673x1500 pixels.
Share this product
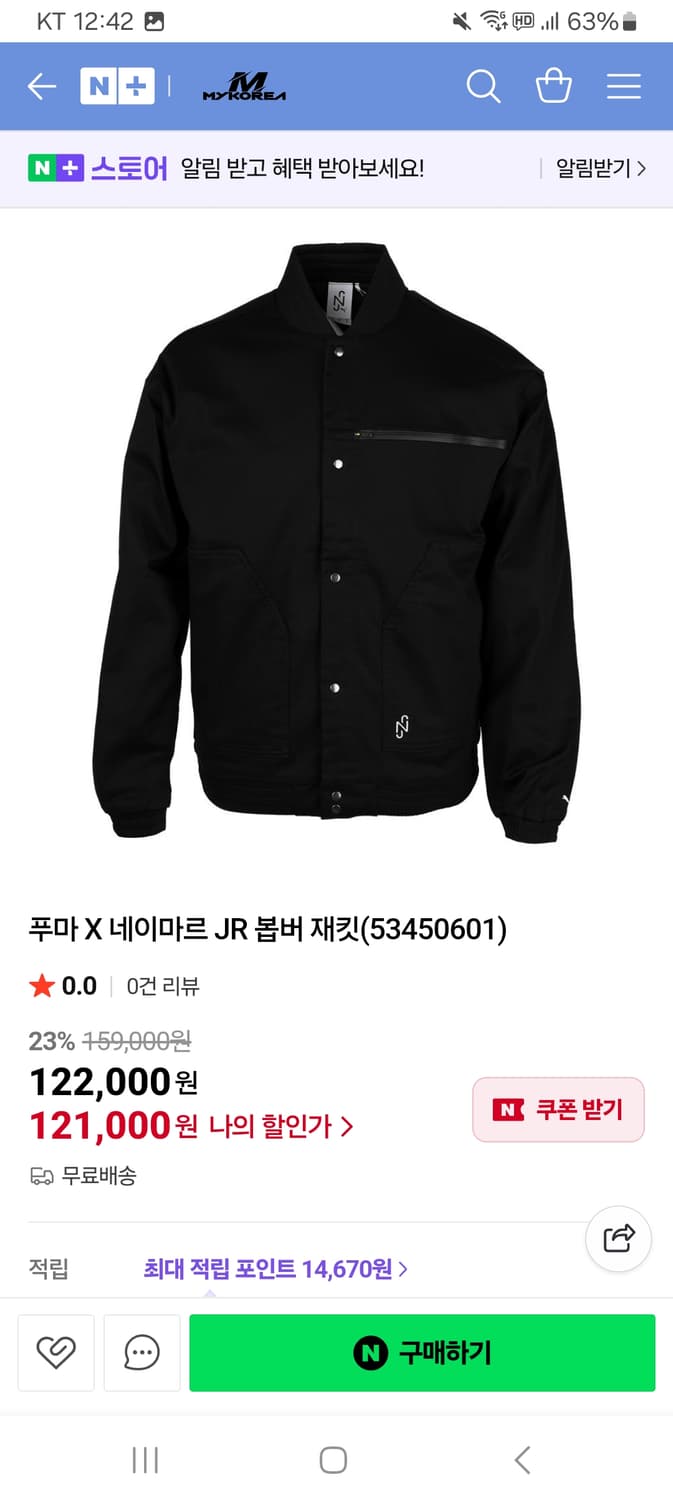coord(618,1238)
